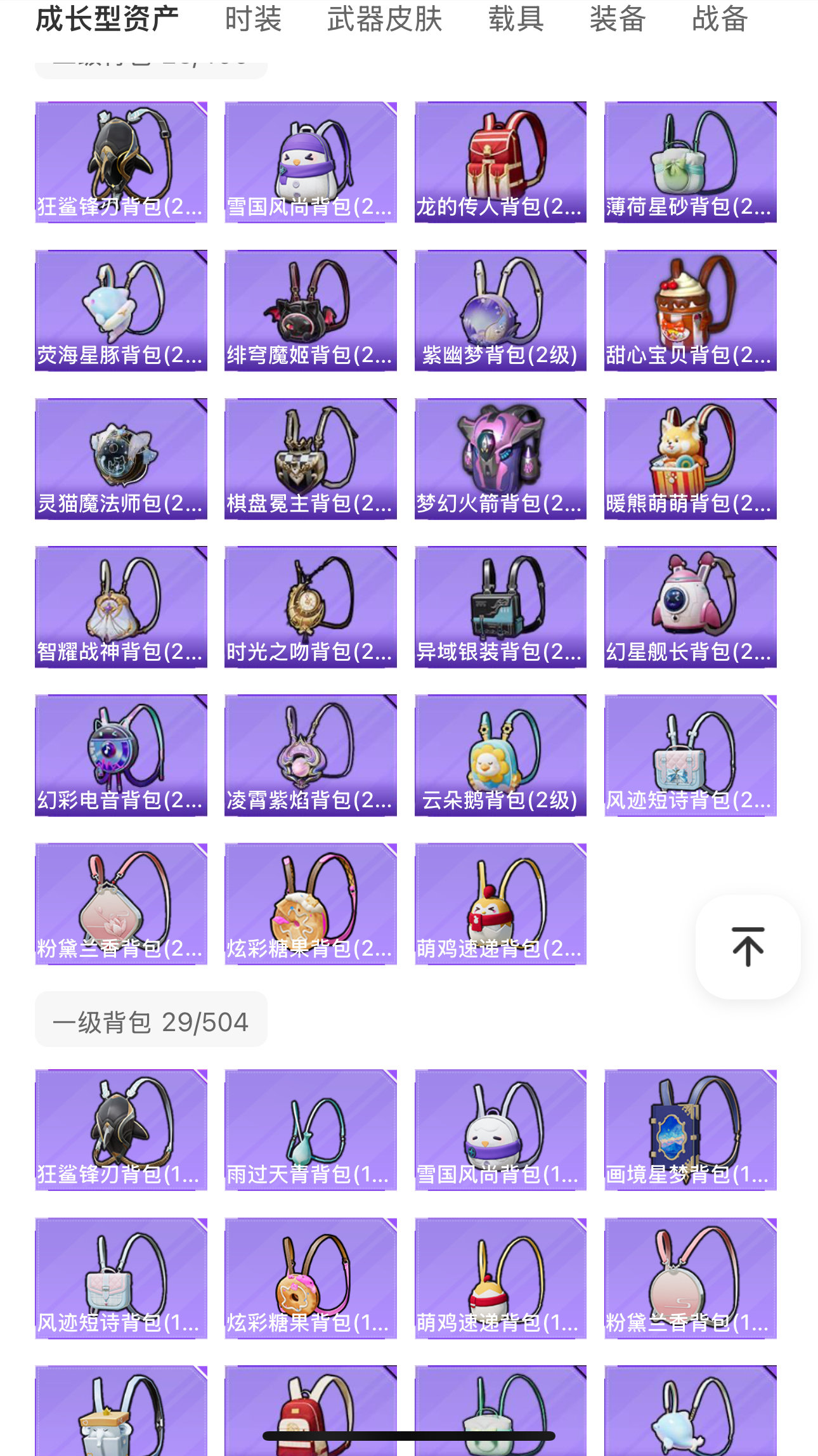View 幻彩电音背包 item
The height and width of the screenshot is (1456, 818).
point(121,755)
